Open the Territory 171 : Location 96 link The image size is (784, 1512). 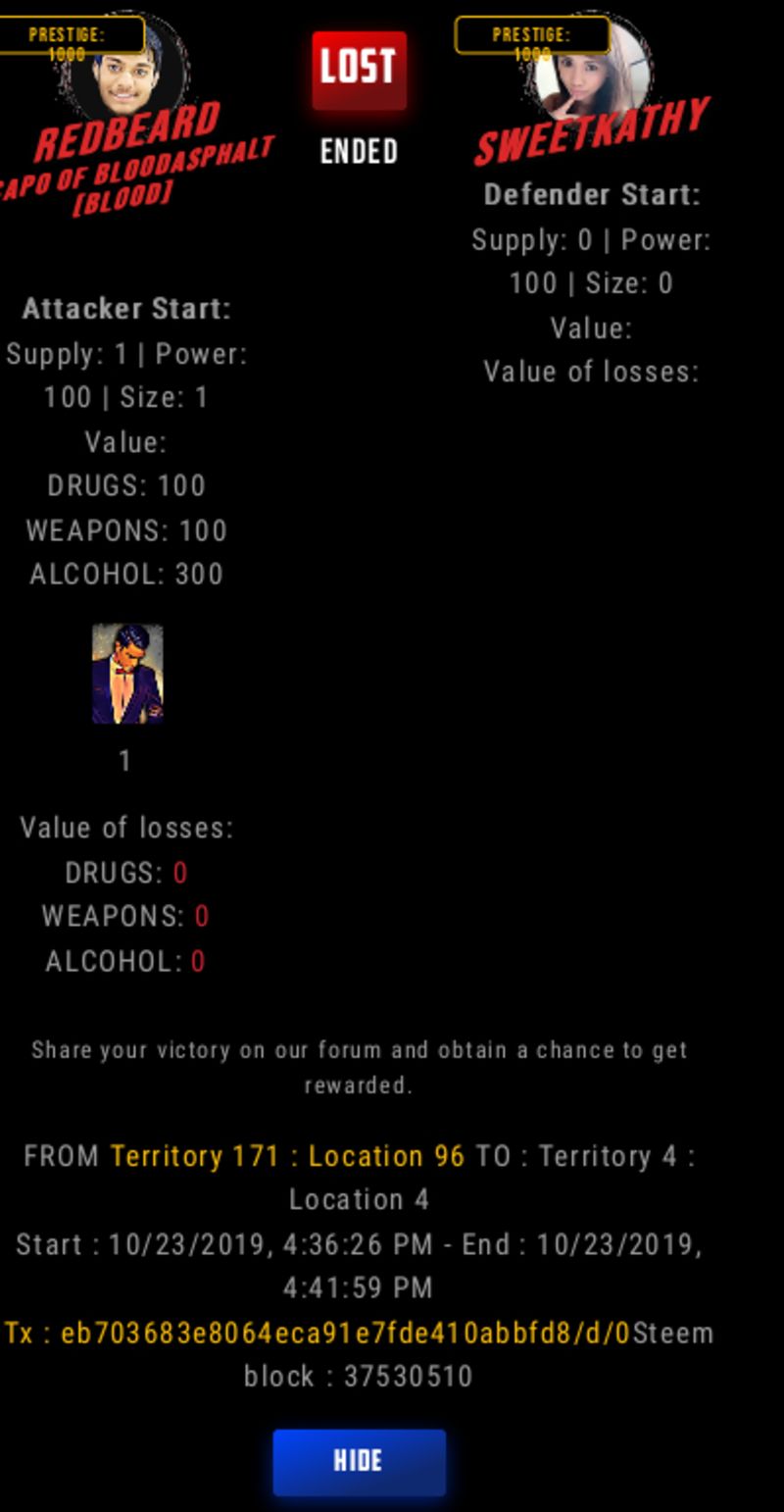(x=287, y=1156)
